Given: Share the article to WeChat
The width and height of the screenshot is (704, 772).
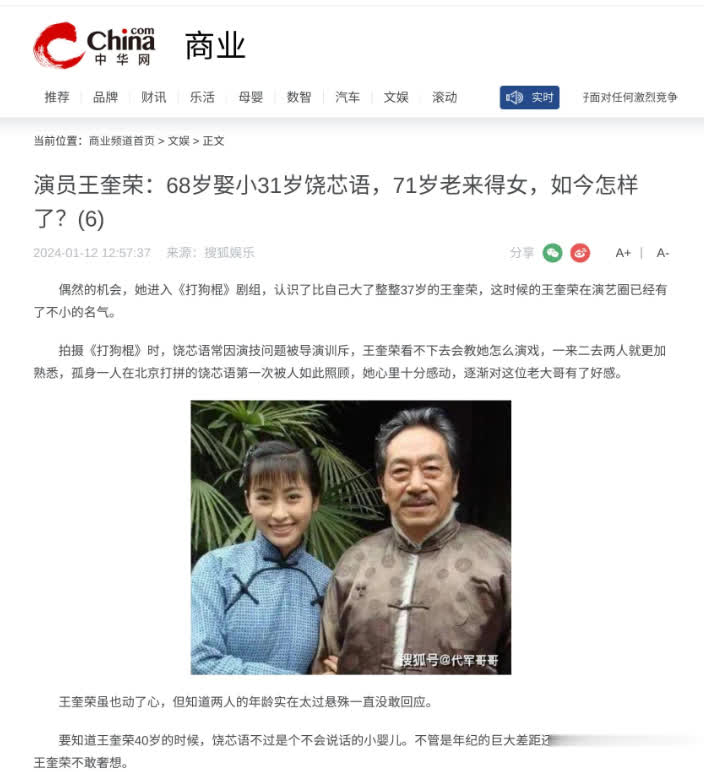Looking at the screenshot, I should 552,253.
